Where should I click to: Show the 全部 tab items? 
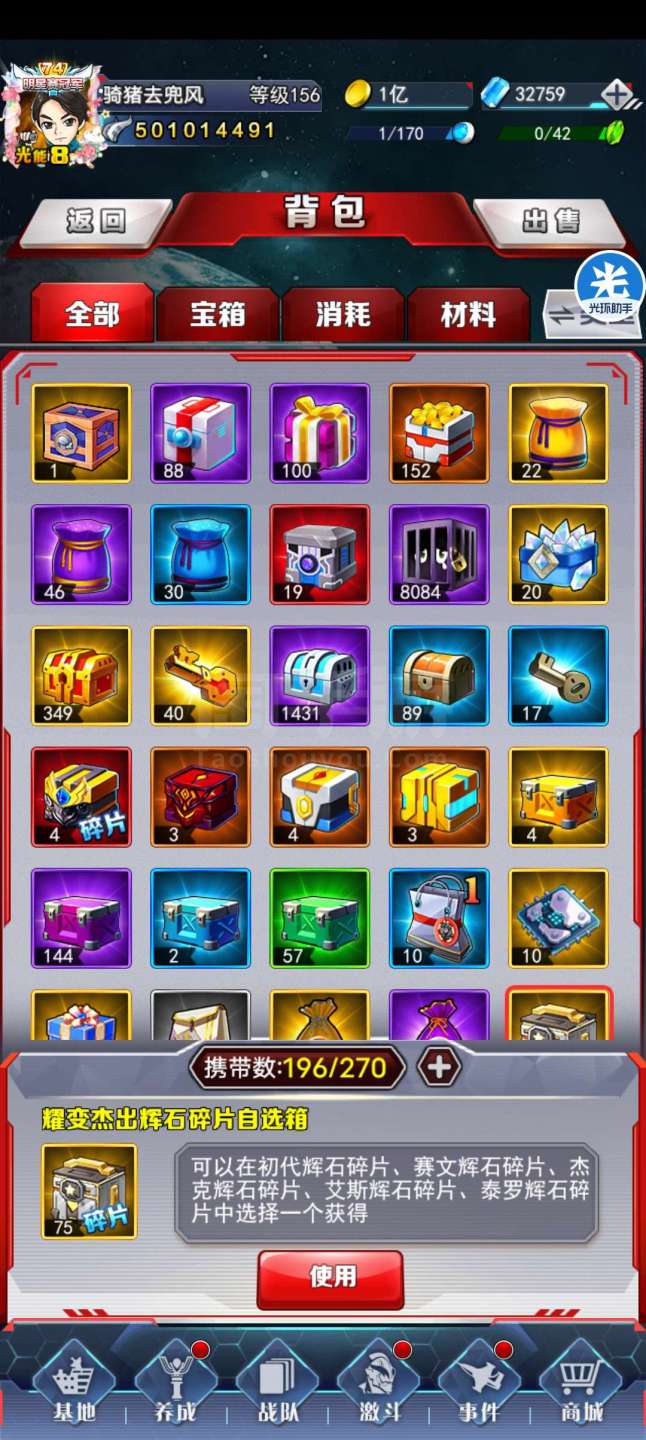coord(93,315)
